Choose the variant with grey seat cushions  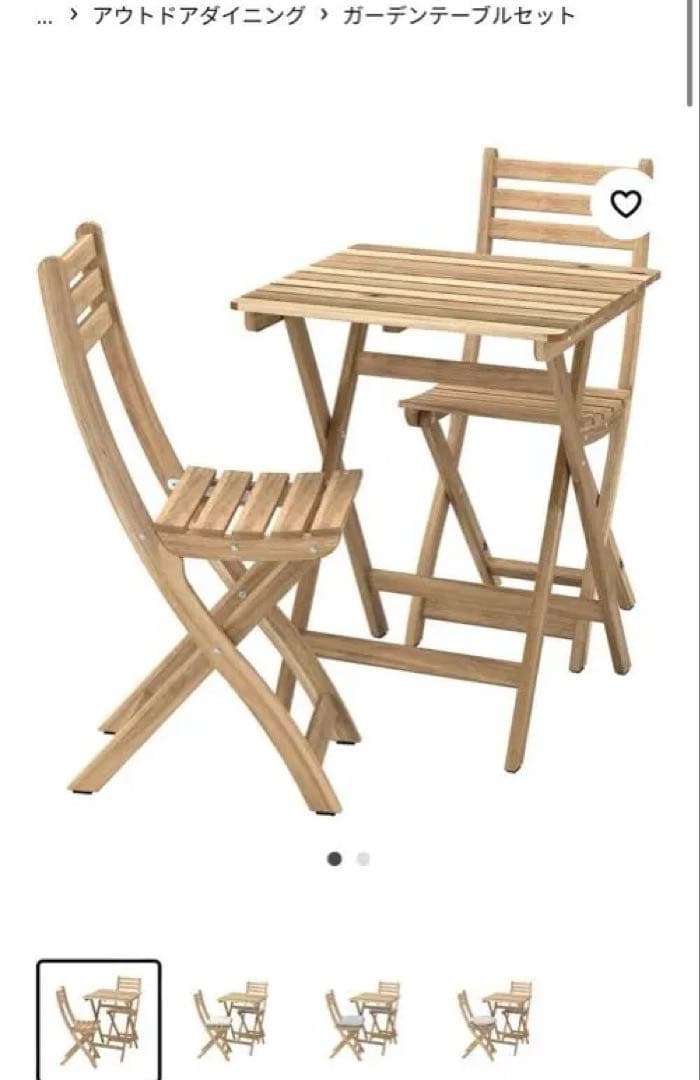tap(363, 1020)
